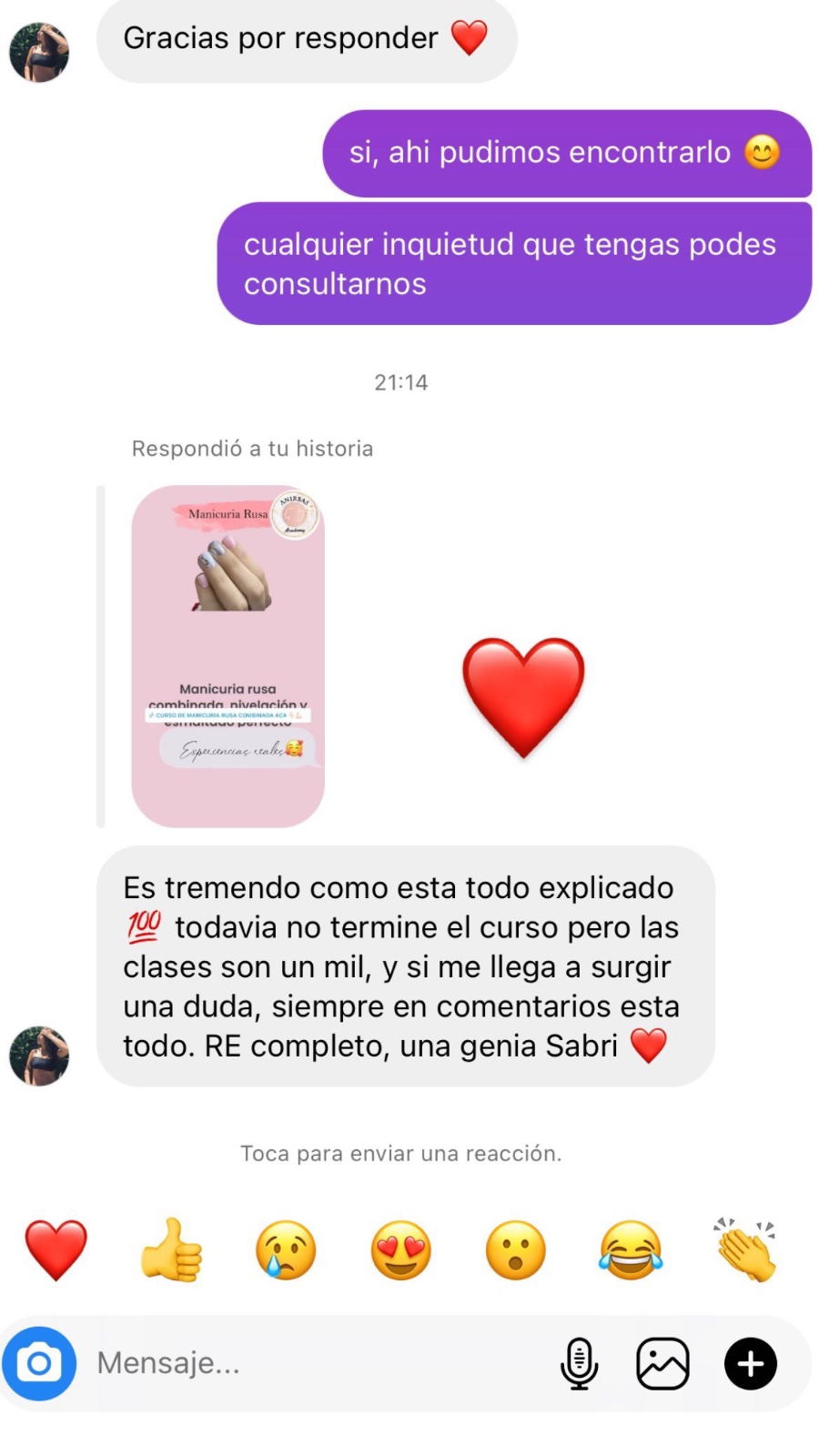This screenshot has height=1456, width=819.
Task: Open the Manicuria Rusa story reply thumbnail
Action: 227,655
